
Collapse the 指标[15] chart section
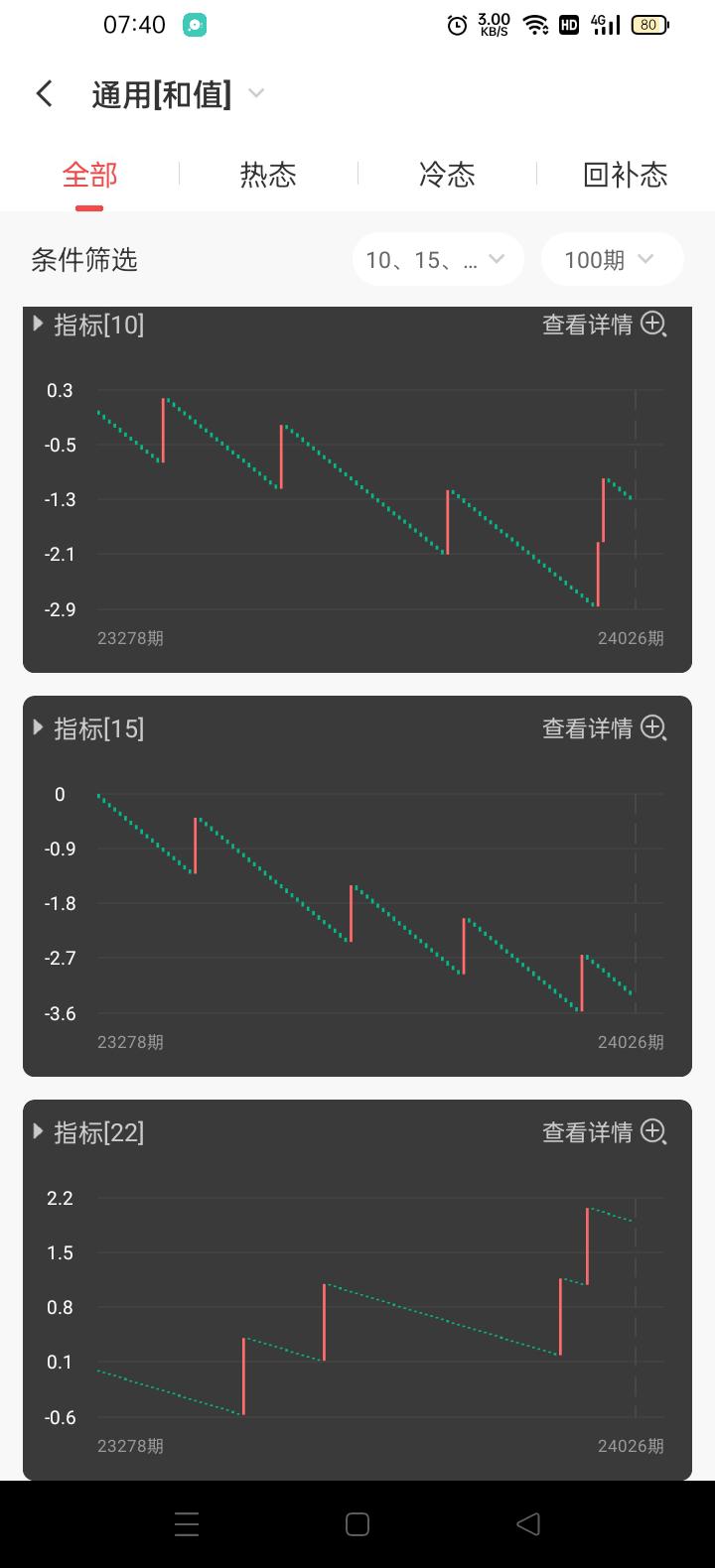pos(39,728)
